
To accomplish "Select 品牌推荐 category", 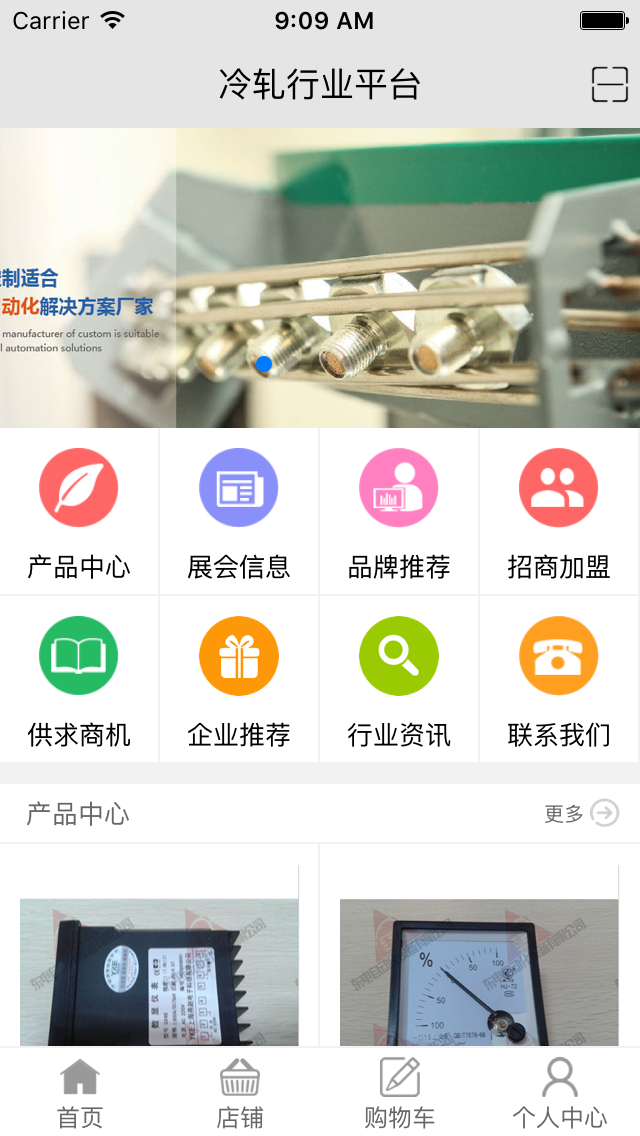I will tap(399, 512).
